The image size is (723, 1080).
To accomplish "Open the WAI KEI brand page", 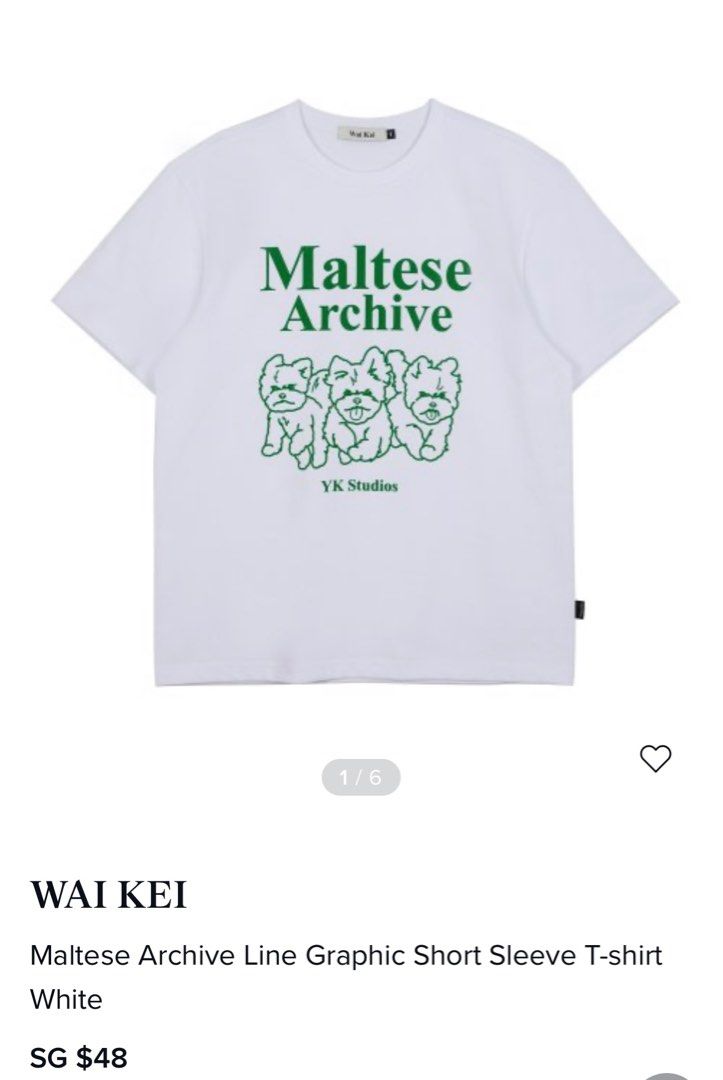I will click(109, 893).
